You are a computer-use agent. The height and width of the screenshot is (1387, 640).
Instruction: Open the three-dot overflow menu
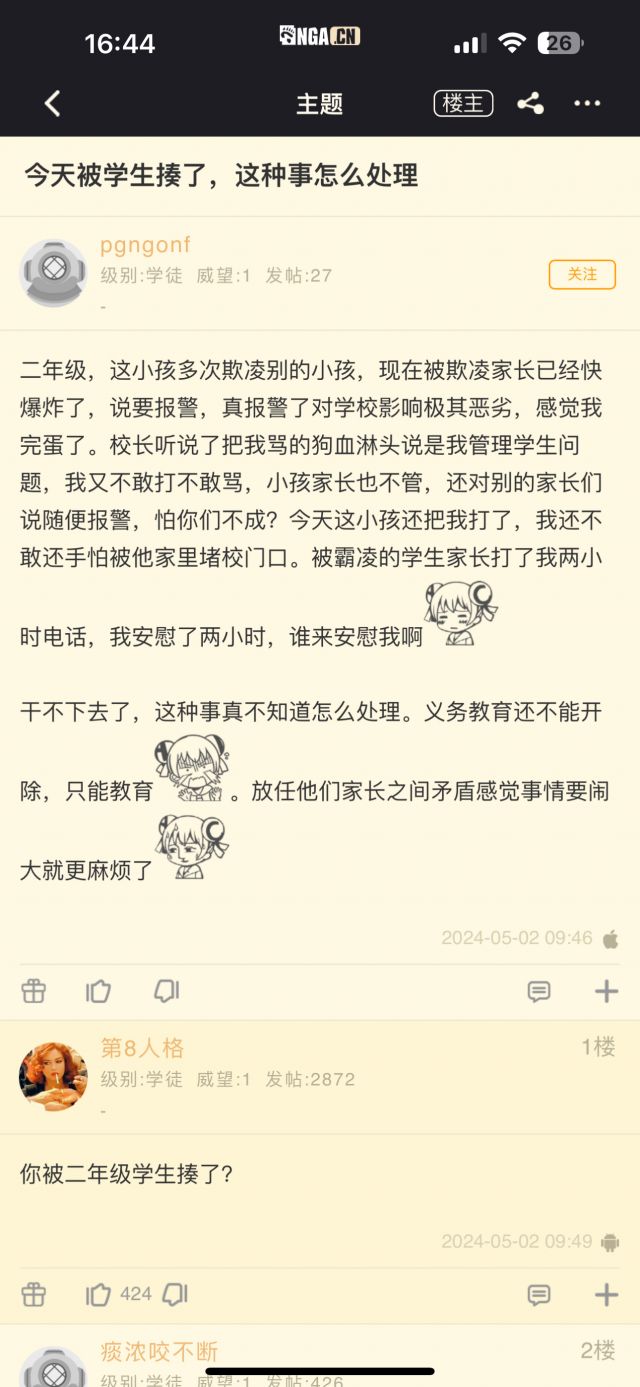[587, 103]
